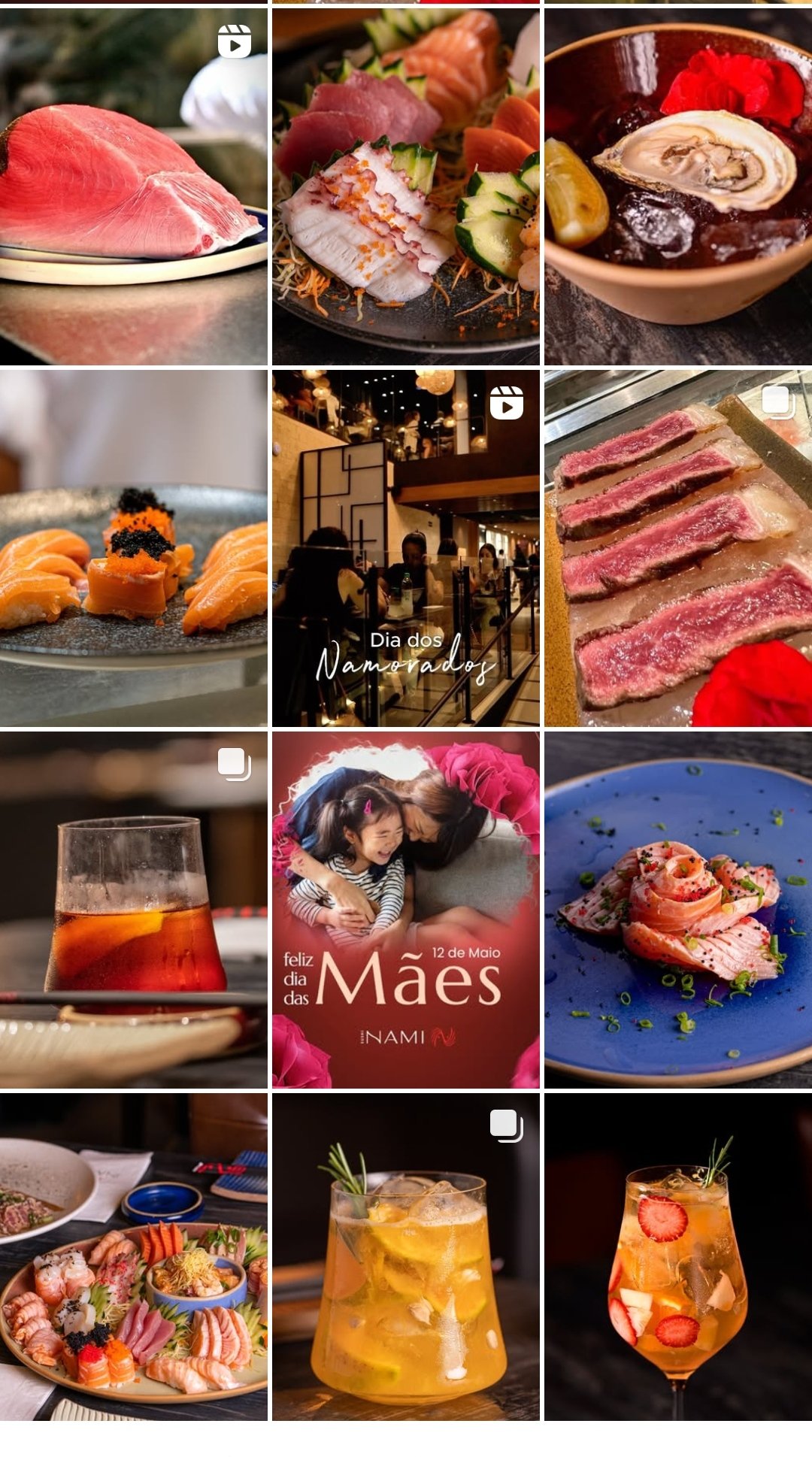The width and height of the screenshot is (812, 1457).
Task: Open the yellow citrus drink carousel post
Action: pos(405,1257)
